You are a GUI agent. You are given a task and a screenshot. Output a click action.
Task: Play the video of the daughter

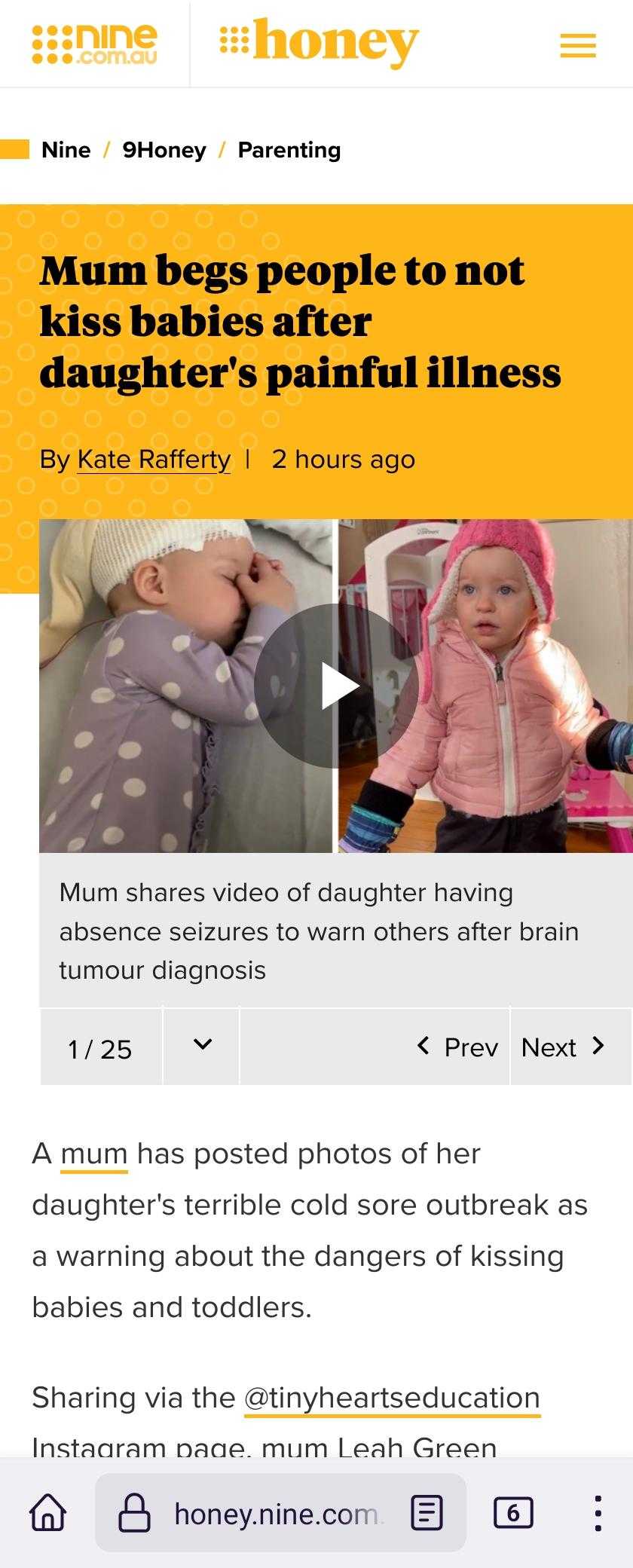(x=336, y=686)
